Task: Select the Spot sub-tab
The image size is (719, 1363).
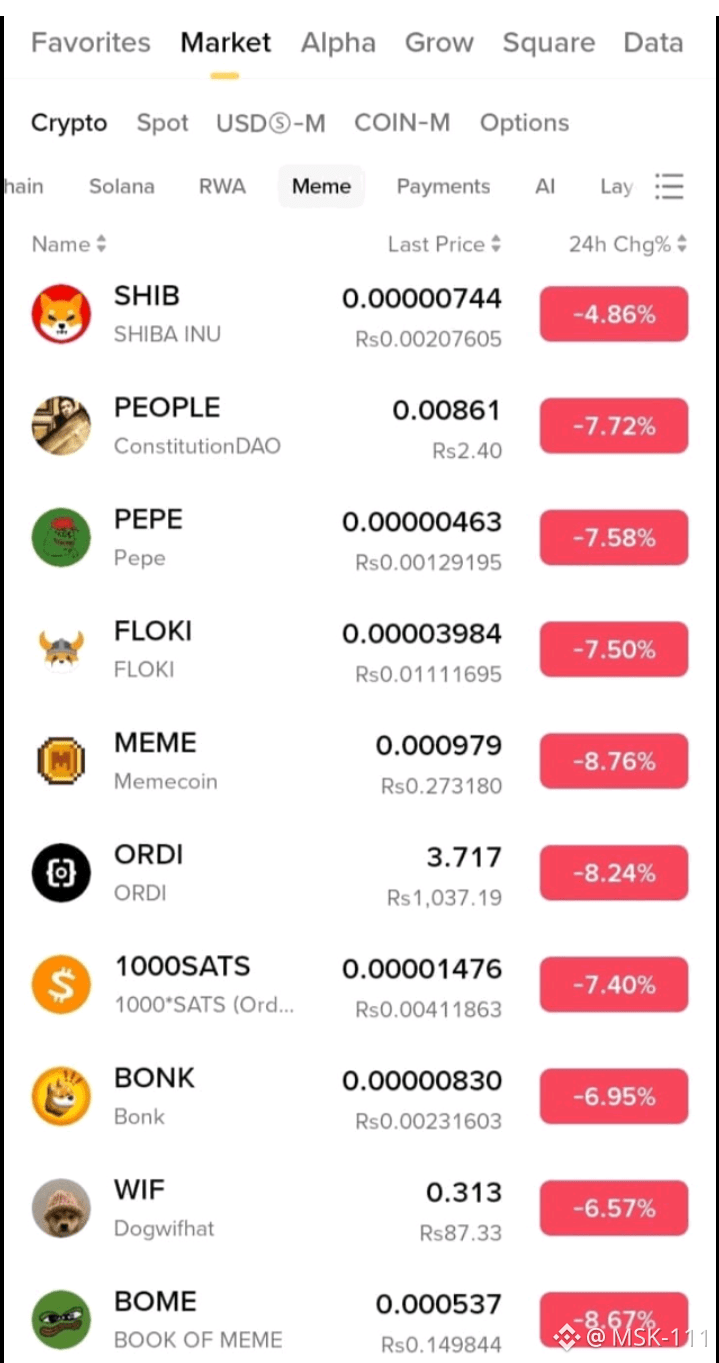Action: (x=162, y=123)
